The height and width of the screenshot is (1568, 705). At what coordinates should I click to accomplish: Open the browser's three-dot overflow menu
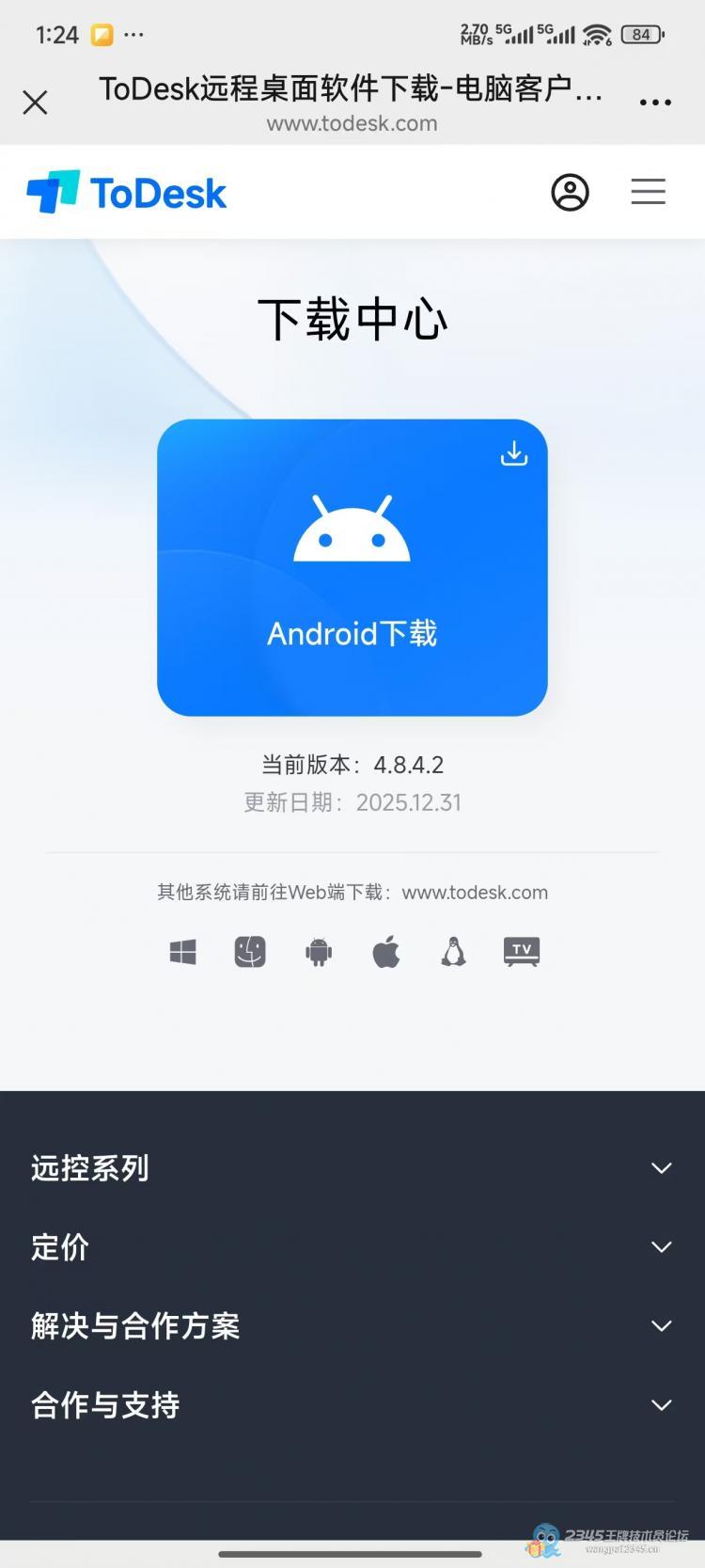click(655, 103)
